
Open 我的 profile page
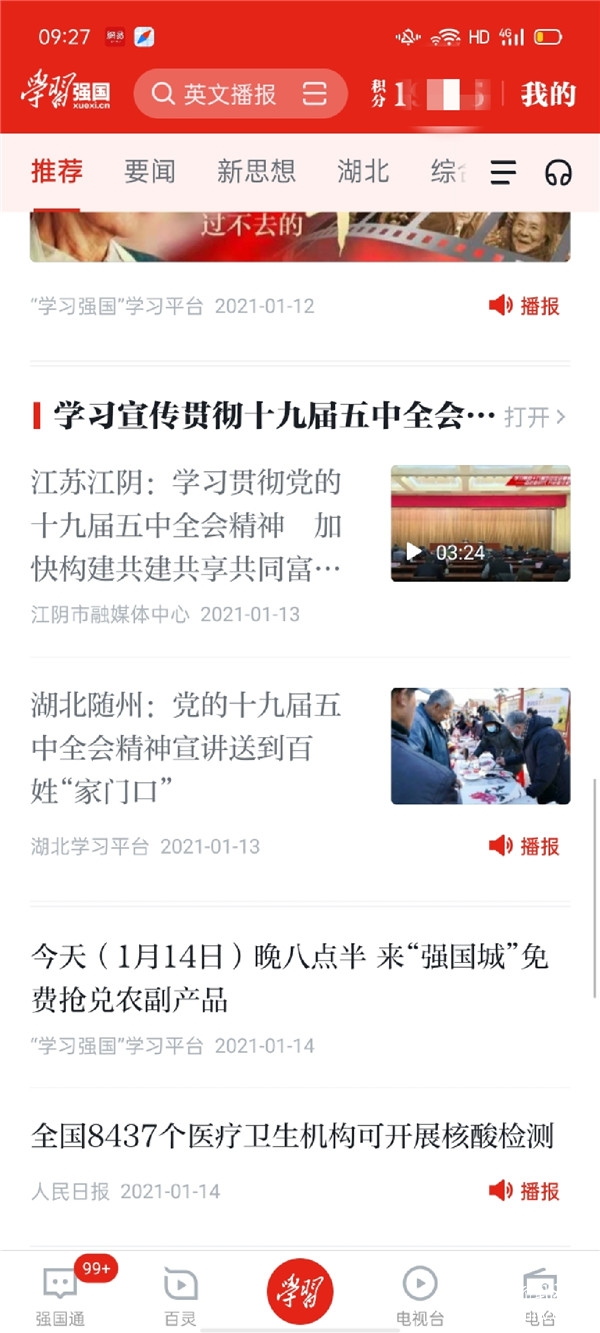tap(548, 94)
